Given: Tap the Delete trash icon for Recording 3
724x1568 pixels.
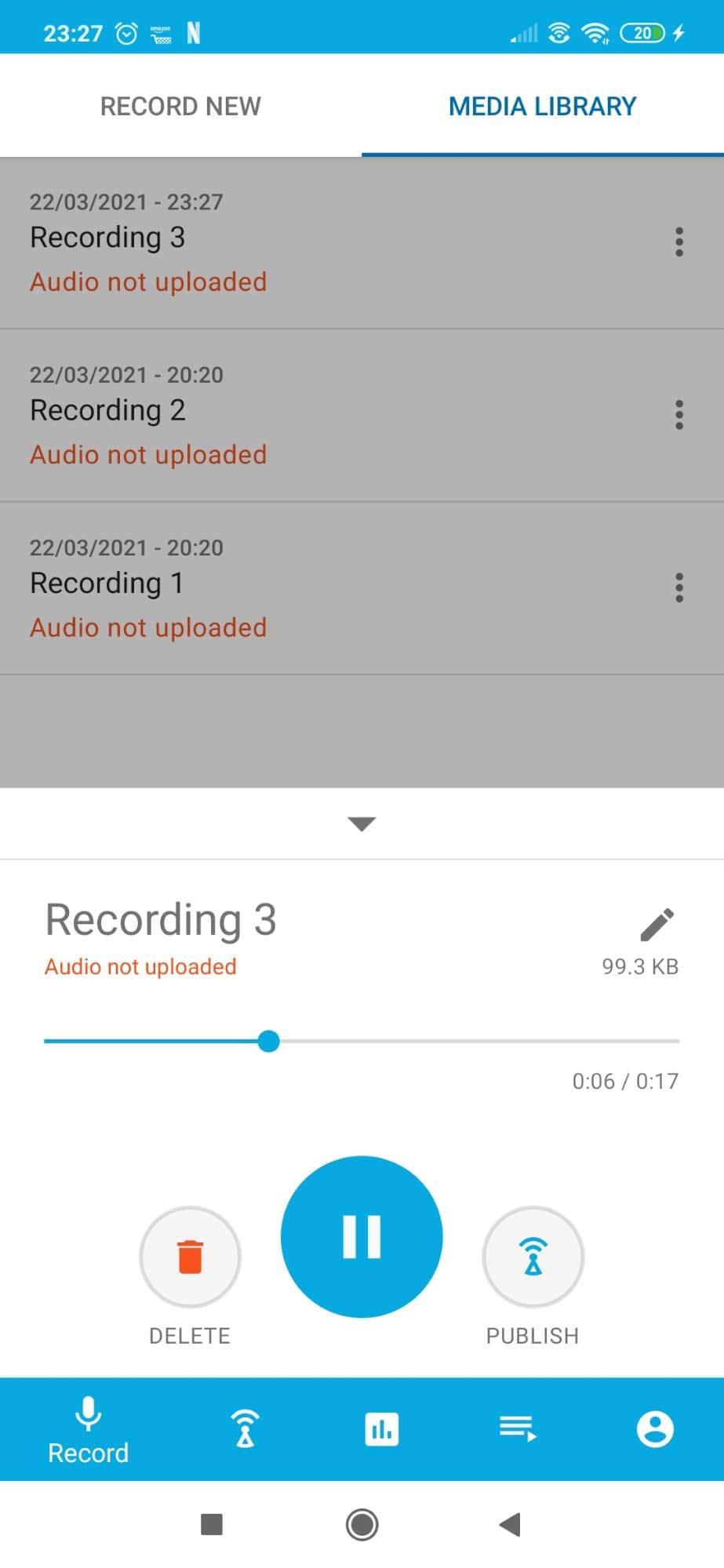Looking at the screenshot, I should click(x=190, y=1257).
